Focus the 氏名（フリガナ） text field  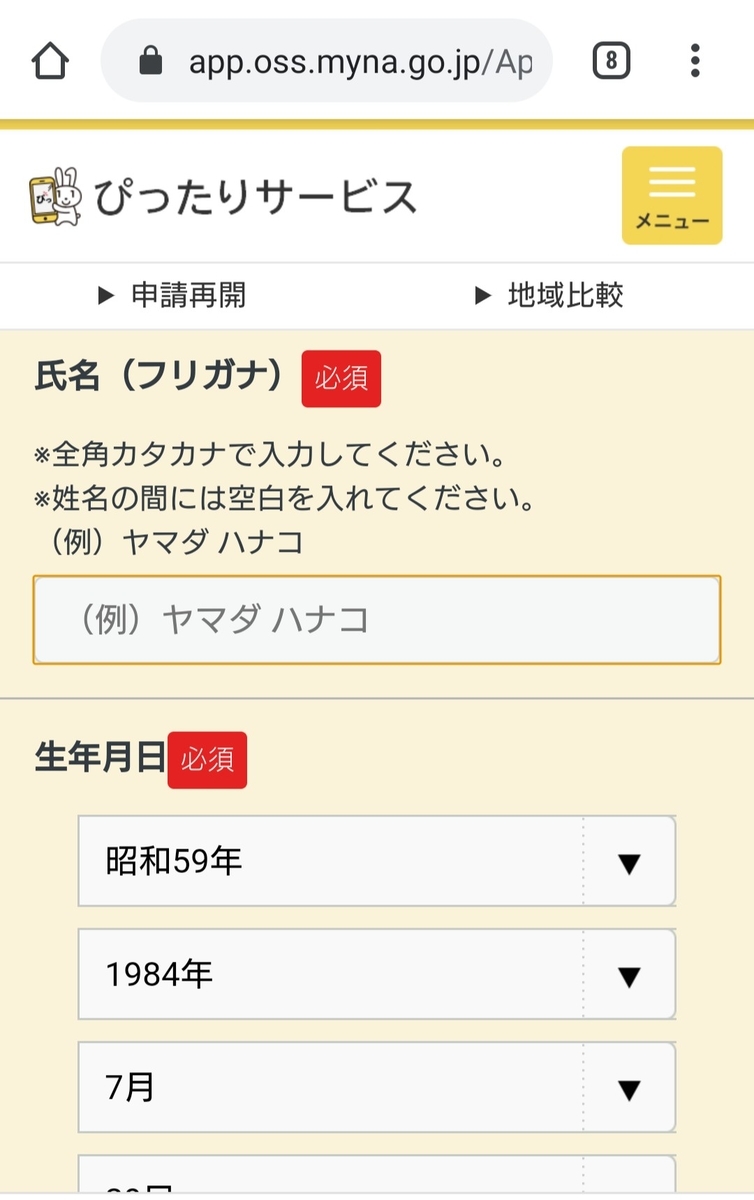click(376, 620)
